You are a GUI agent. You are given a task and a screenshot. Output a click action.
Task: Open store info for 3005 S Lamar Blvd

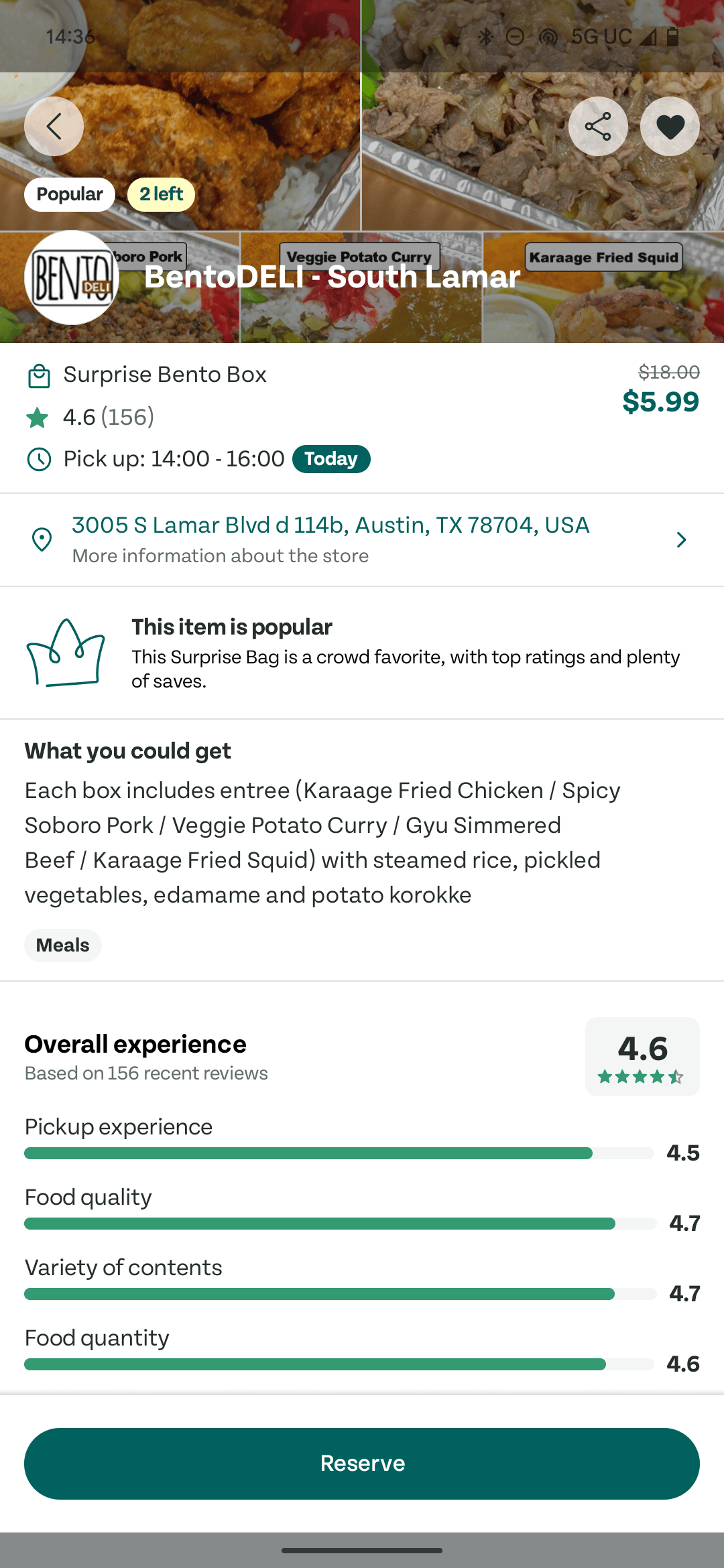[x=362, y=540]
